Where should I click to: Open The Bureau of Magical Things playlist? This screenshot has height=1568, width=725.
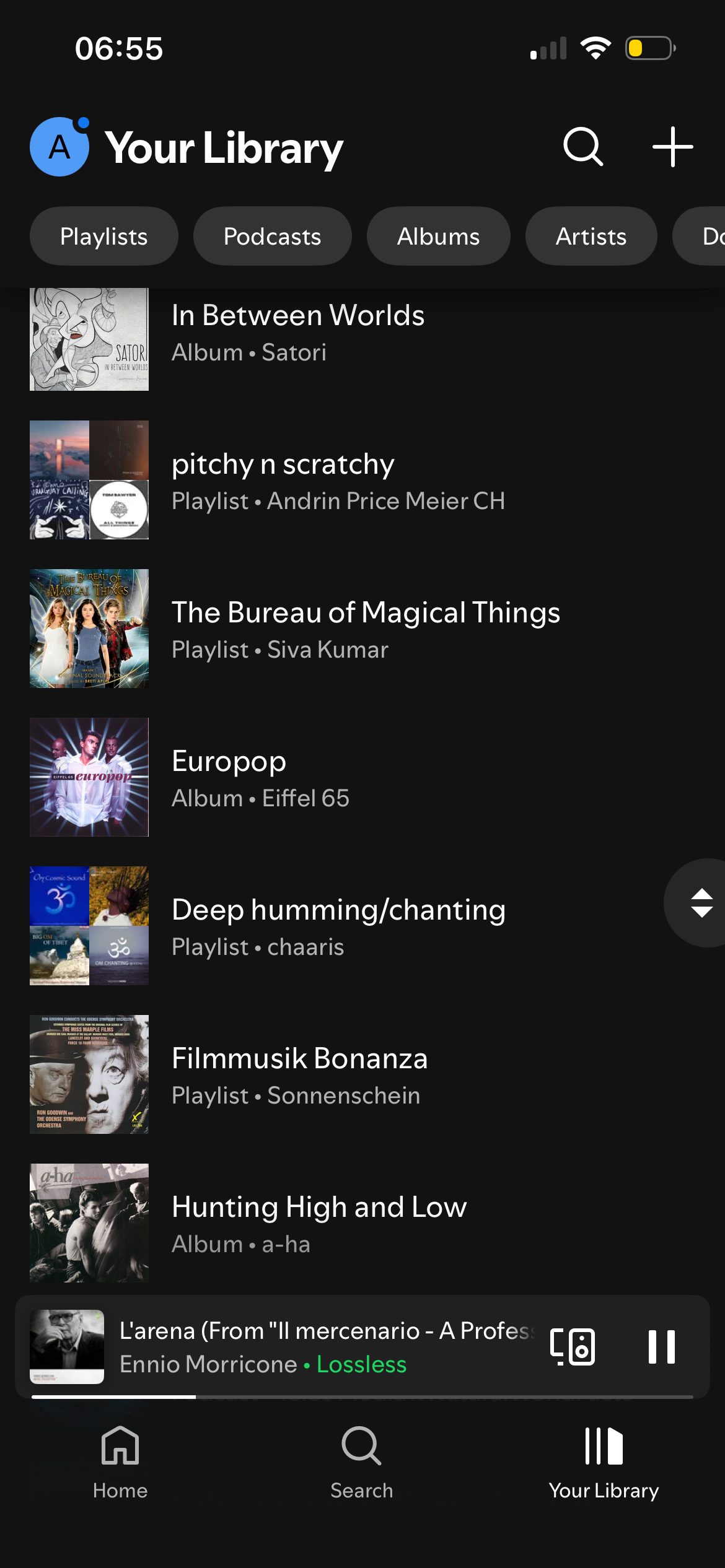click(x=366, y=629)
